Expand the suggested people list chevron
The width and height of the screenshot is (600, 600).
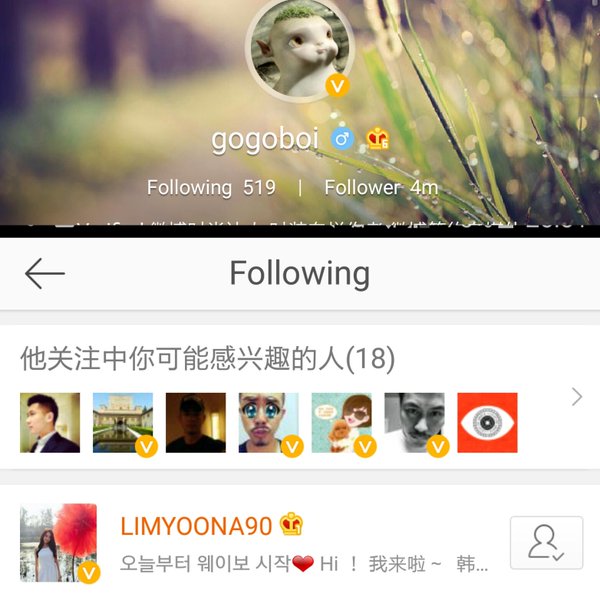[576, 398]
